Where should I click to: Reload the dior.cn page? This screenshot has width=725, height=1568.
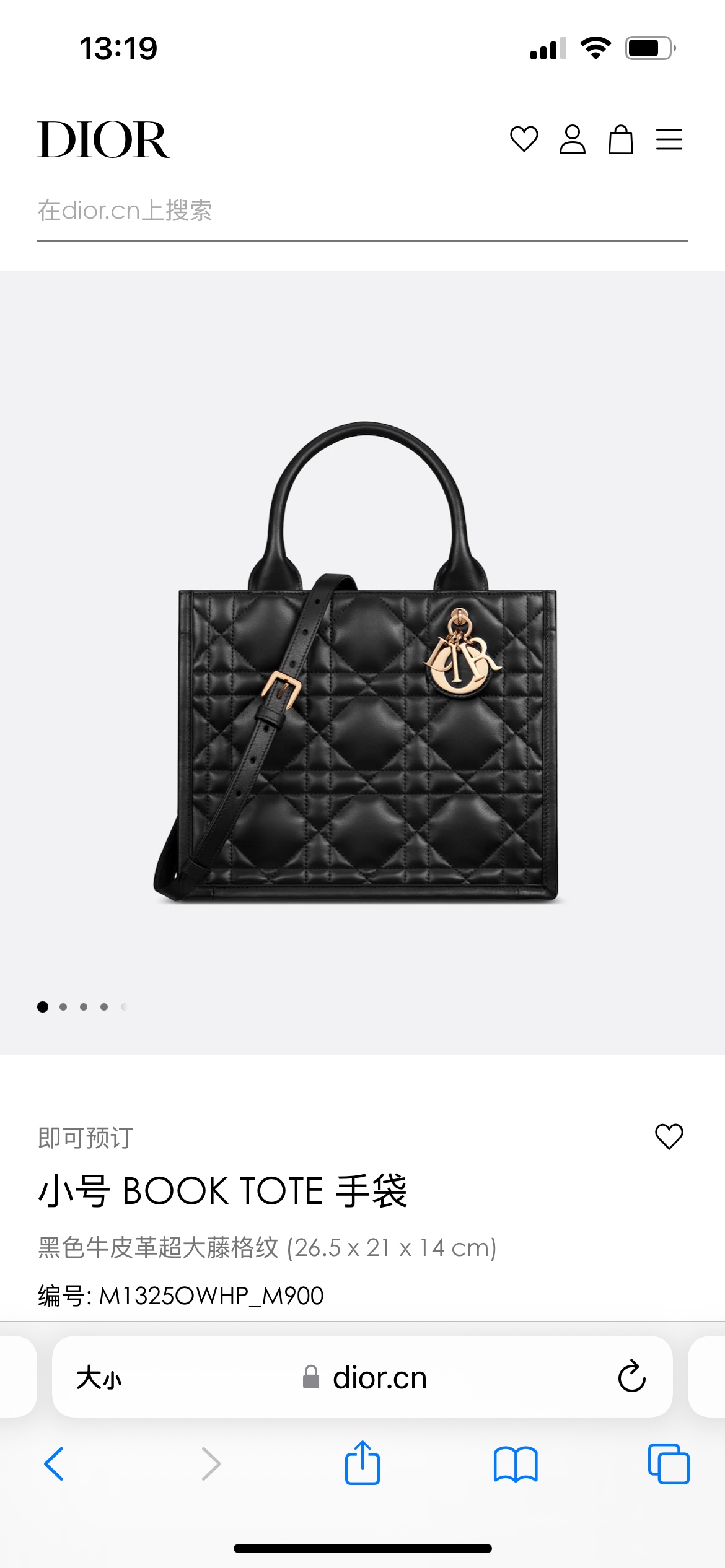coord(631,1377)
